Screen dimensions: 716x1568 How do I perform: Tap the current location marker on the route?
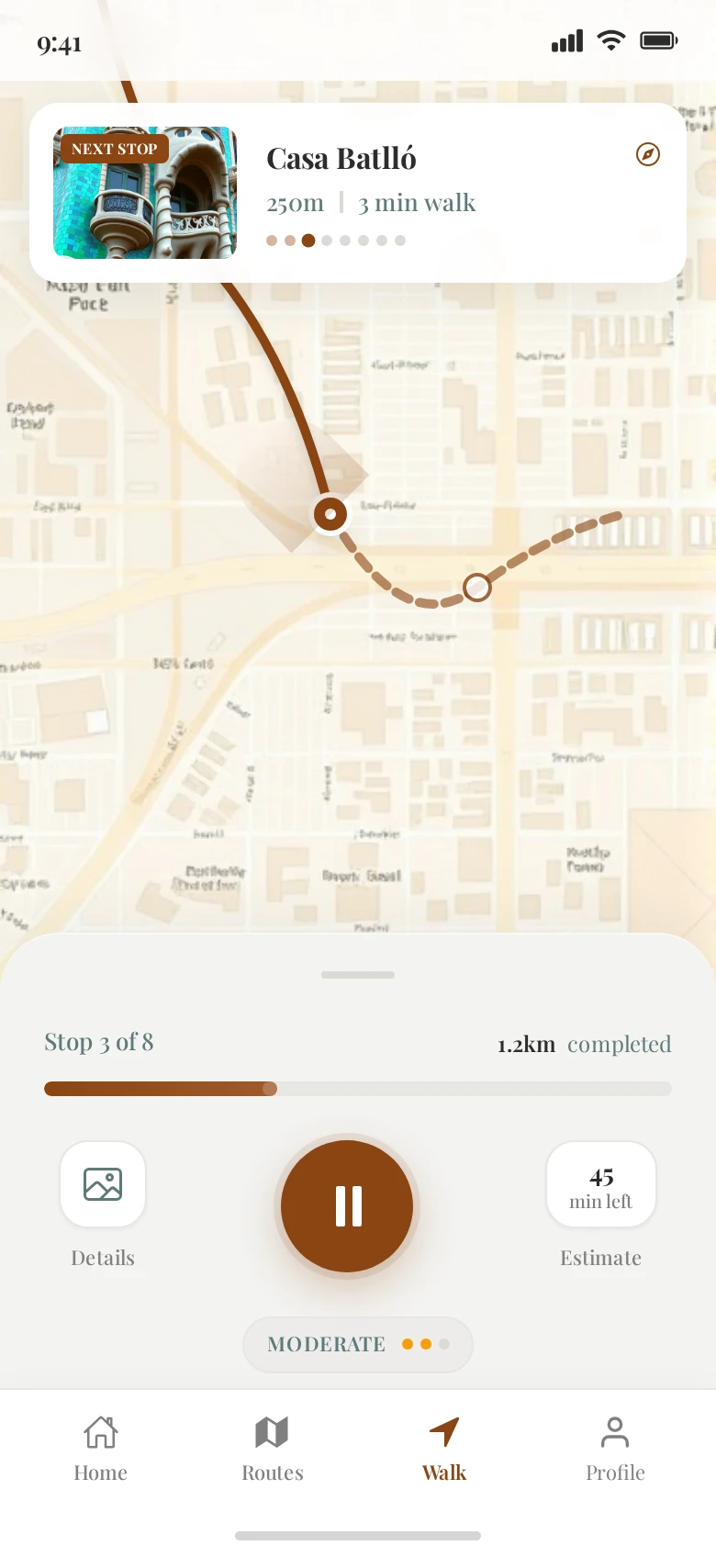pyautogui.click(x=330, y=514)
